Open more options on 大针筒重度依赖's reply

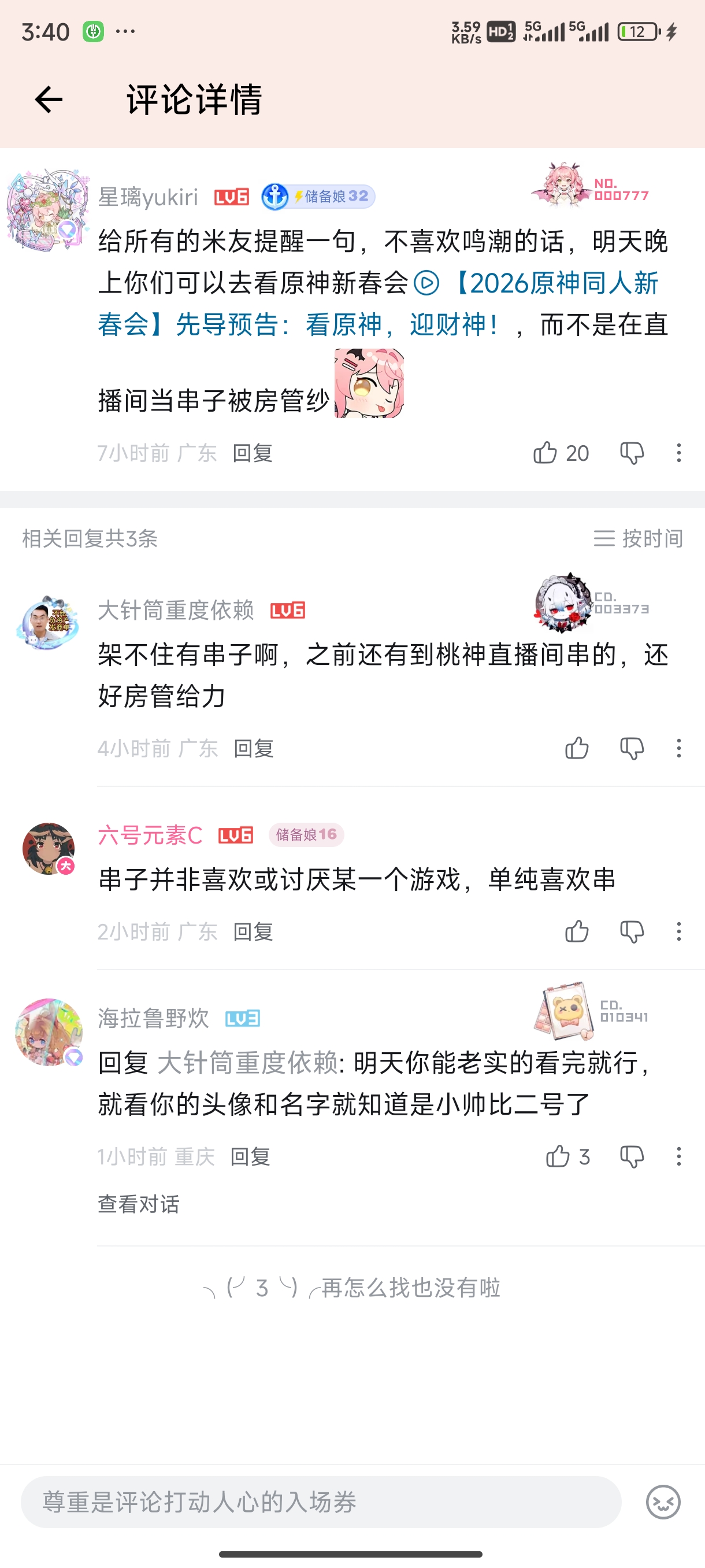679,748
